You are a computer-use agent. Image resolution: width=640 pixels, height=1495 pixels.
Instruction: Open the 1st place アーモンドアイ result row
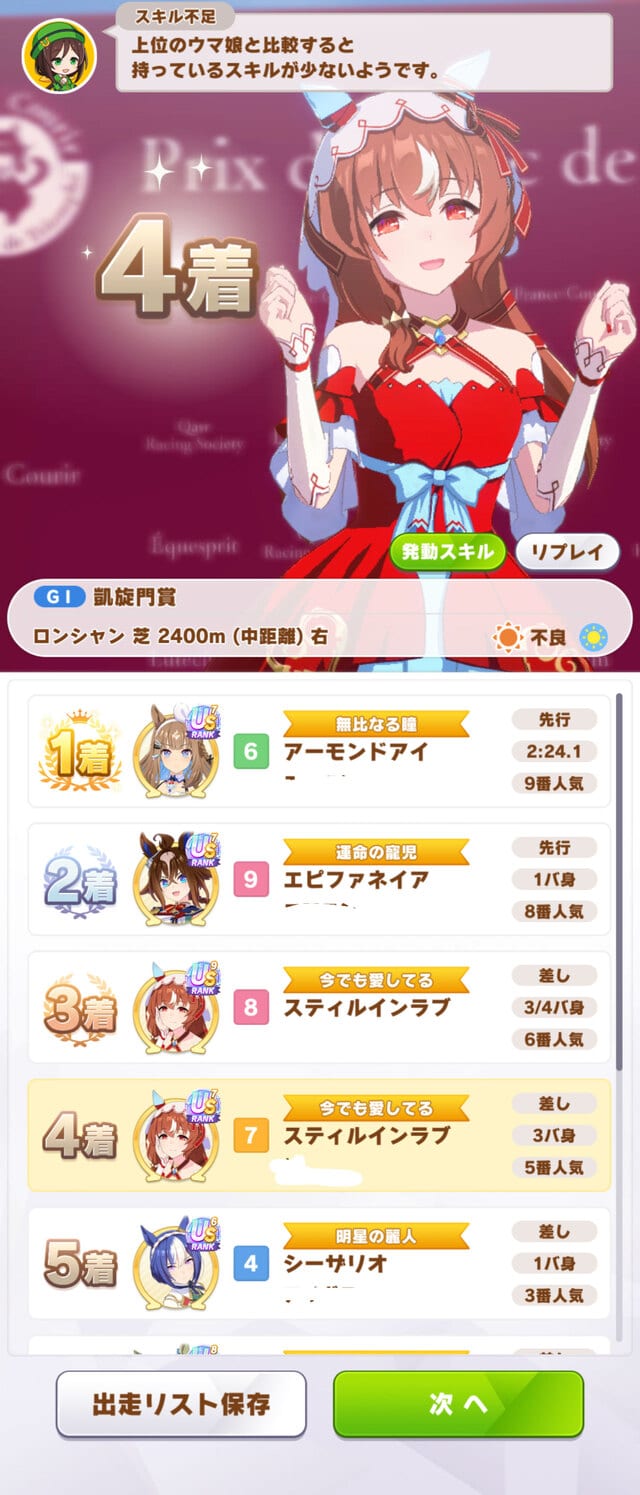(319, 751)
